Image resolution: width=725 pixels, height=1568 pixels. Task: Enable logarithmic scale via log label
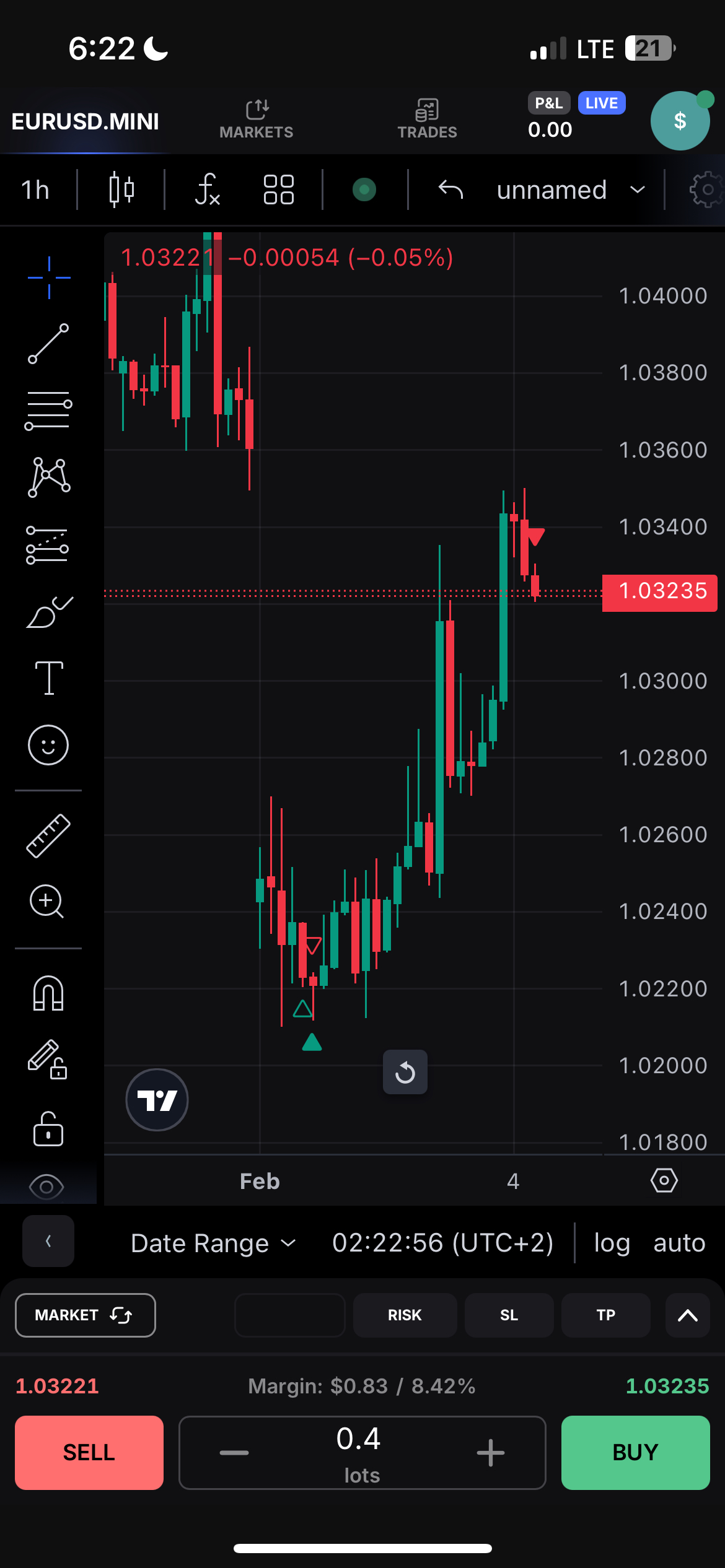[611, 1243]
